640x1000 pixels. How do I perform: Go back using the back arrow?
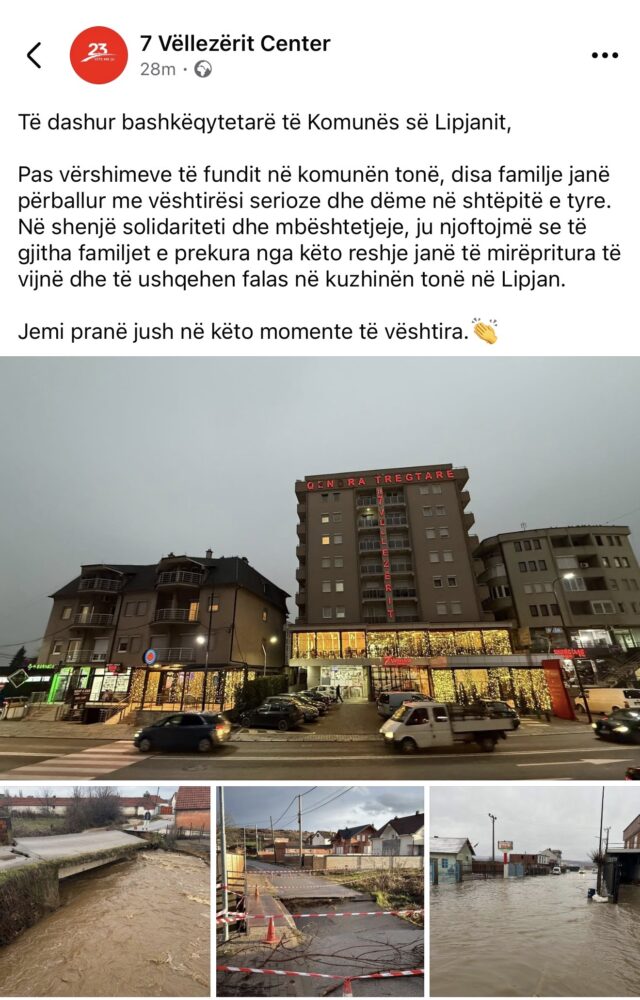point(34,55)
